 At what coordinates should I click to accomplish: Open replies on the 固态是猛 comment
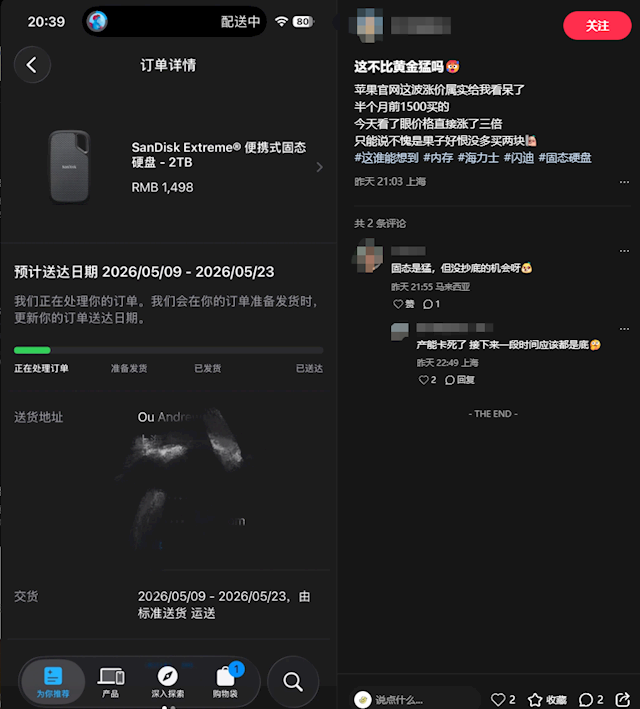click(431, 304)
